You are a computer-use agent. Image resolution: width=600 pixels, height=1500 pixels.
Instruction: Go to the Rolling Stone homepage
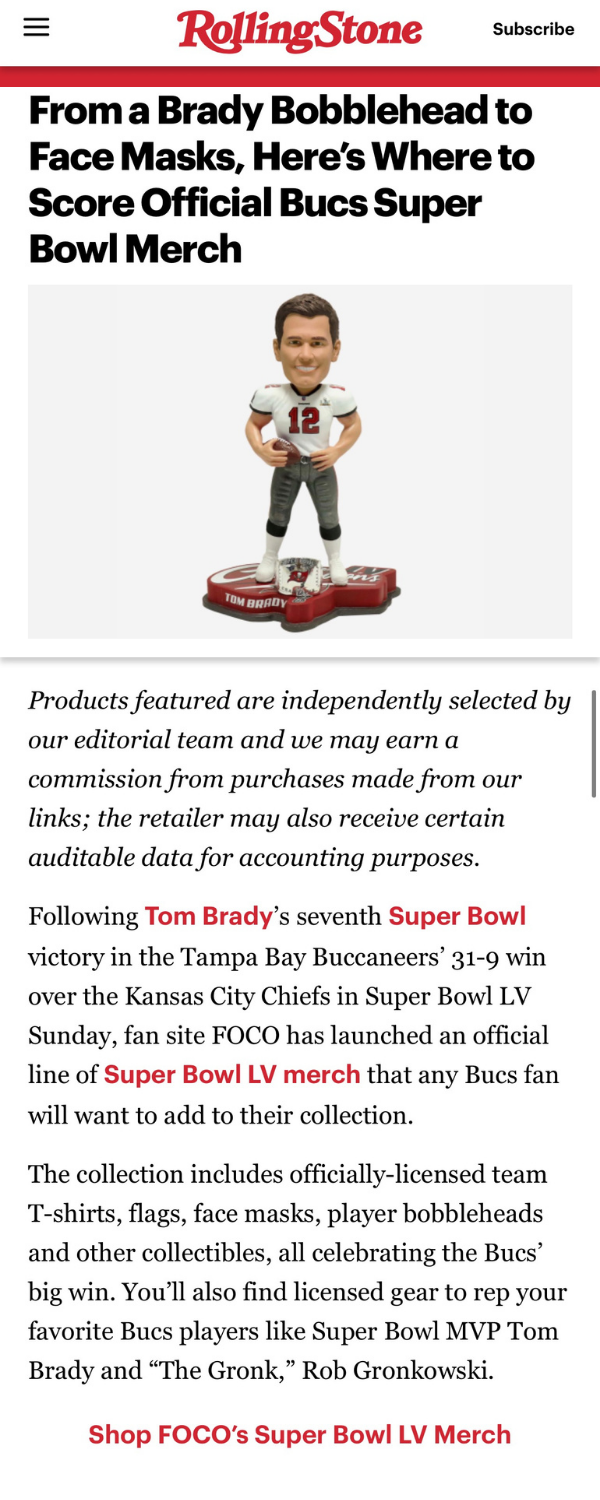299,30
